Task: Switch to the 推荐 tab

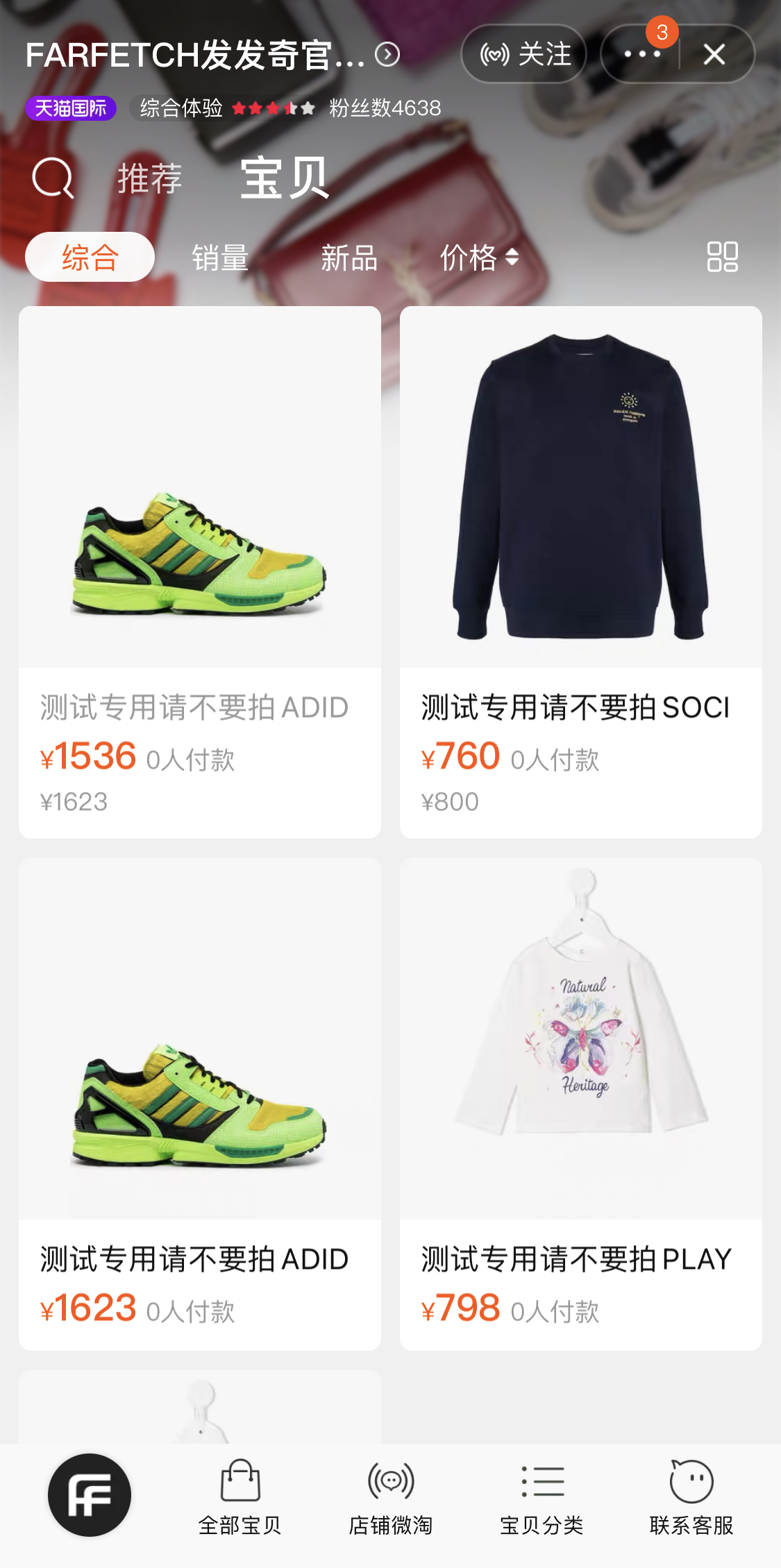Action: [x=149, y=178]
